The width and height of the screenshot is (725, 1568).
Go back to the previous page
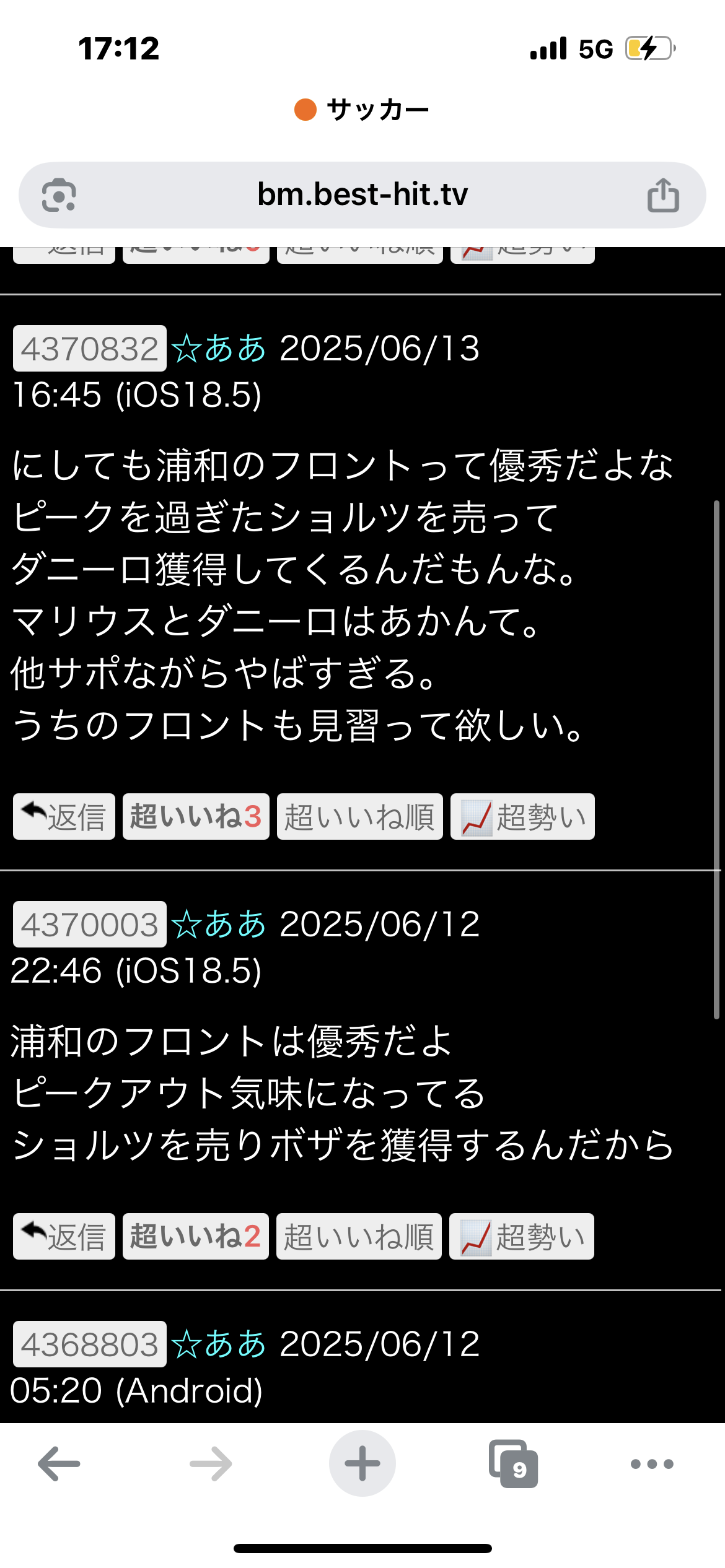(x=59, y=1464)
